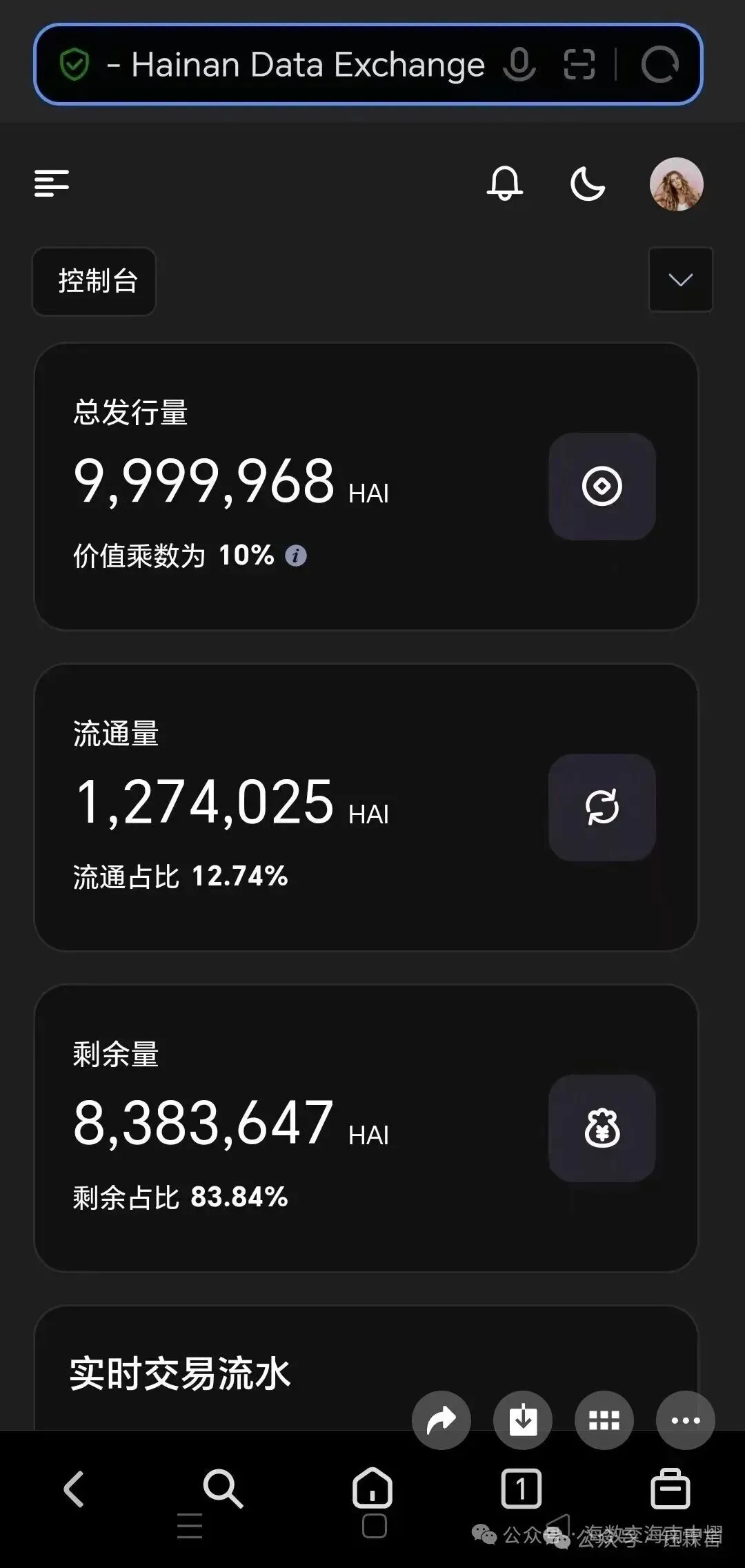Open the browser tabs switcher showing 1
This screenshot has width=745, height=1568.
pos(521,1489)
